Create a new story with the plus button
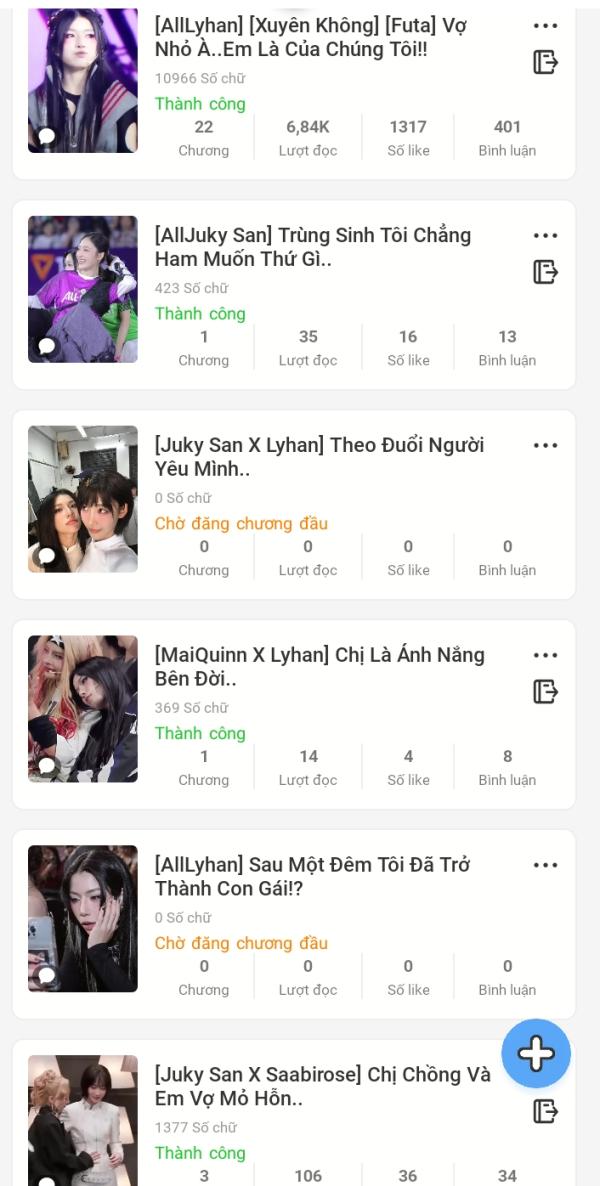This screenshot has height=1186, width=600. click(536, 1053)
